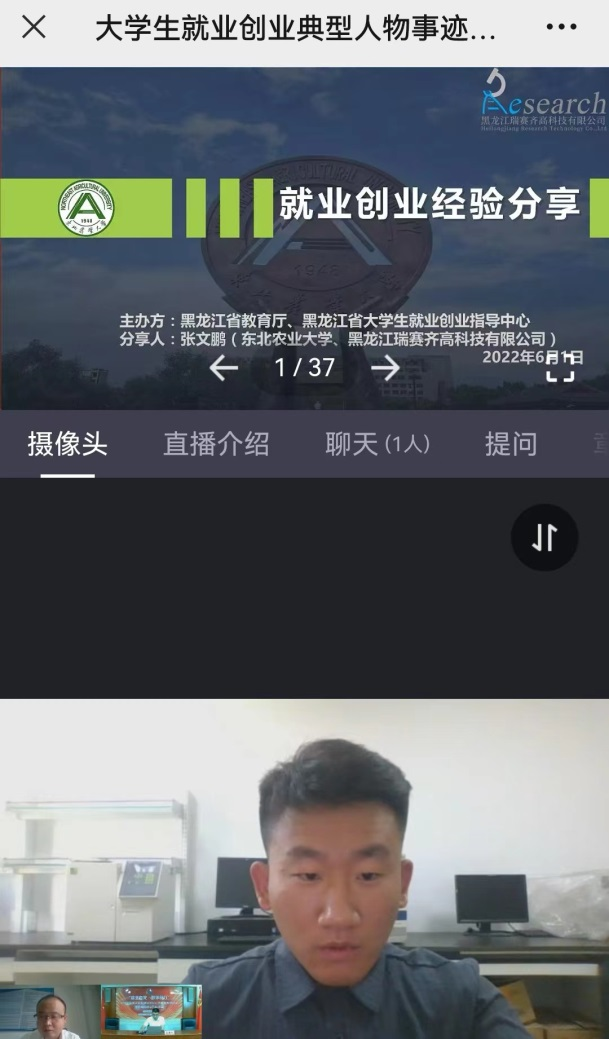Close the livestream page
The width and height of the screenshot is (609, 1039).
point(33,27)
